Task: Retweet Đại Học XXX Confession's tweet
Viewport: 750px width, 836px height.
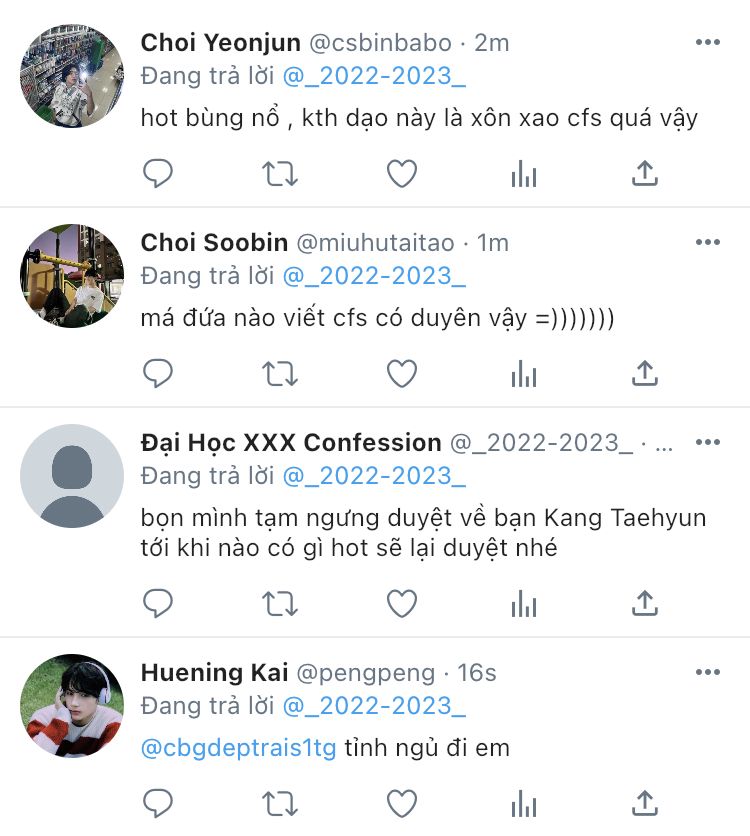Action: tap(280, 603)
